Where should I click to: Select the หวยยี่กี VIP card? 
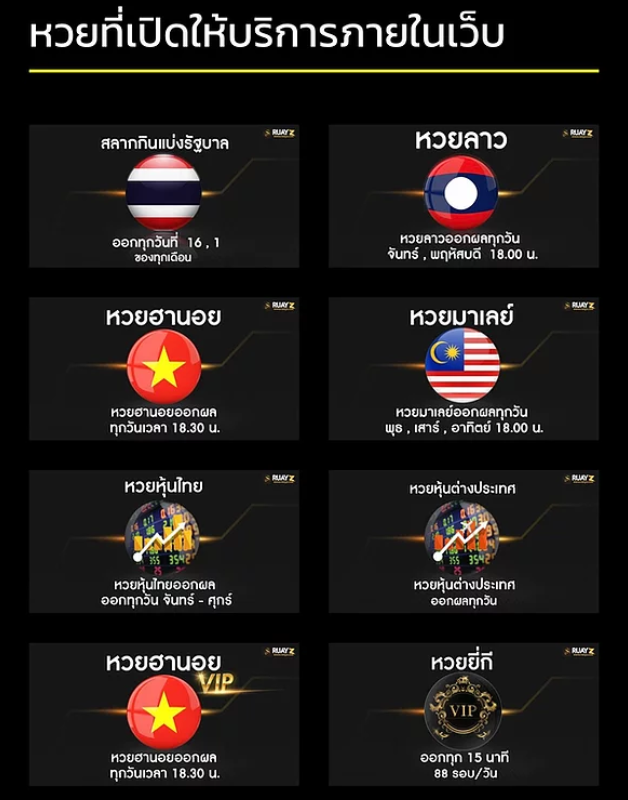click(x=463, y=714)
